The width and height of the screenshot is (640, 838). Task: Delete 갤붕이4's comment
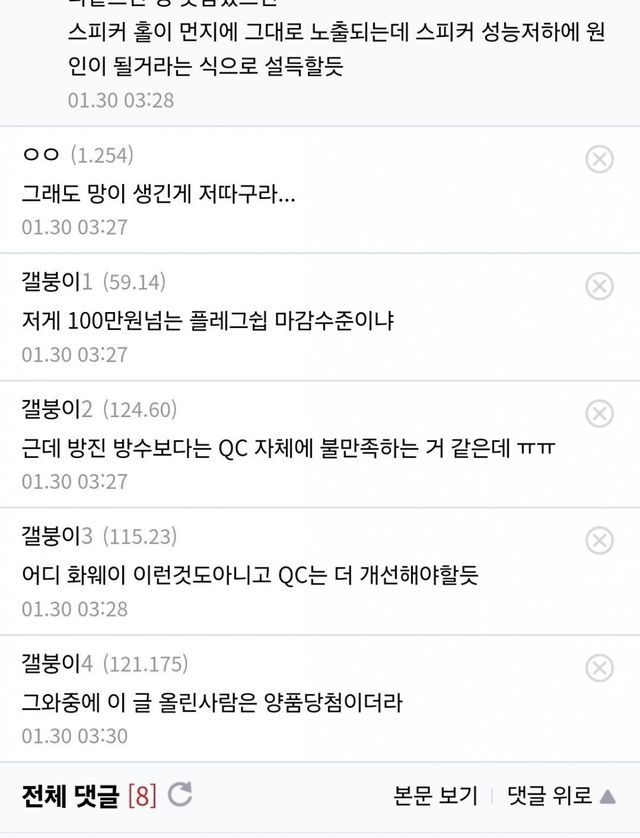click(x=598, y=668)
